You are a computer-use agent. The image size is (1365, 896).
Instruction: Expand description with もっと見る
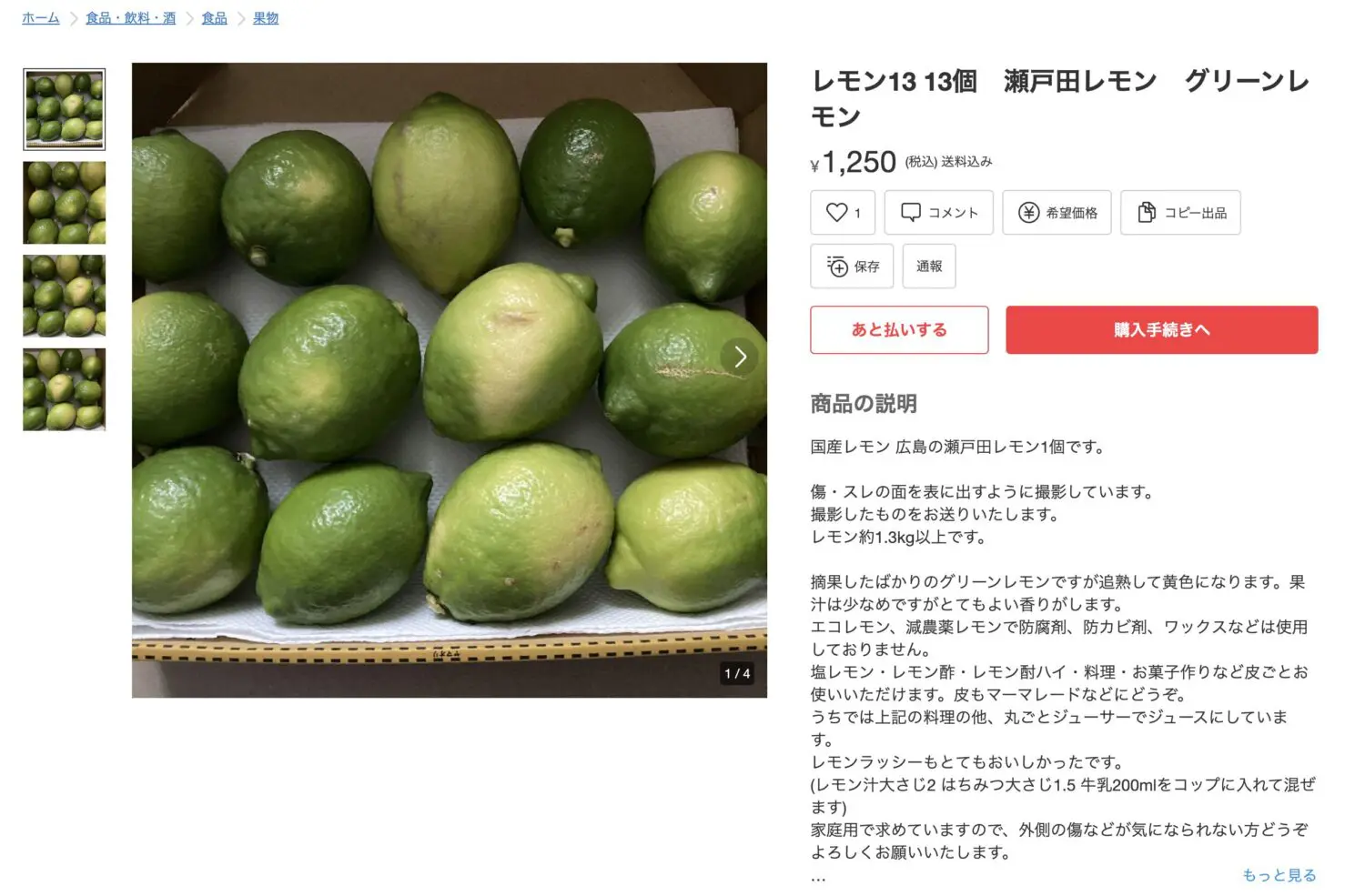tap(1279, 875)
